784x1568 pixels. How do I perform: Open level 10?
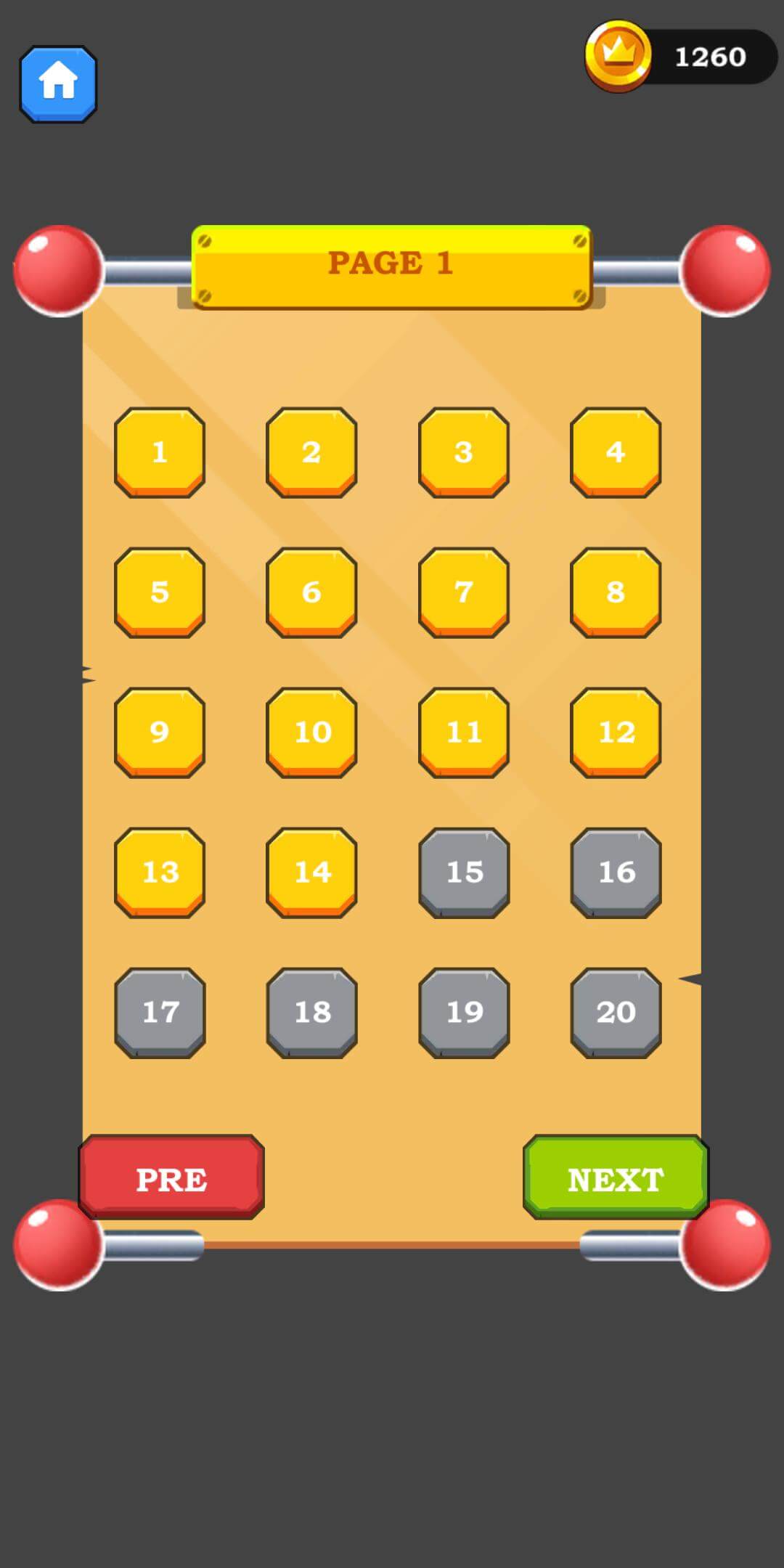(x=311, y=732)
